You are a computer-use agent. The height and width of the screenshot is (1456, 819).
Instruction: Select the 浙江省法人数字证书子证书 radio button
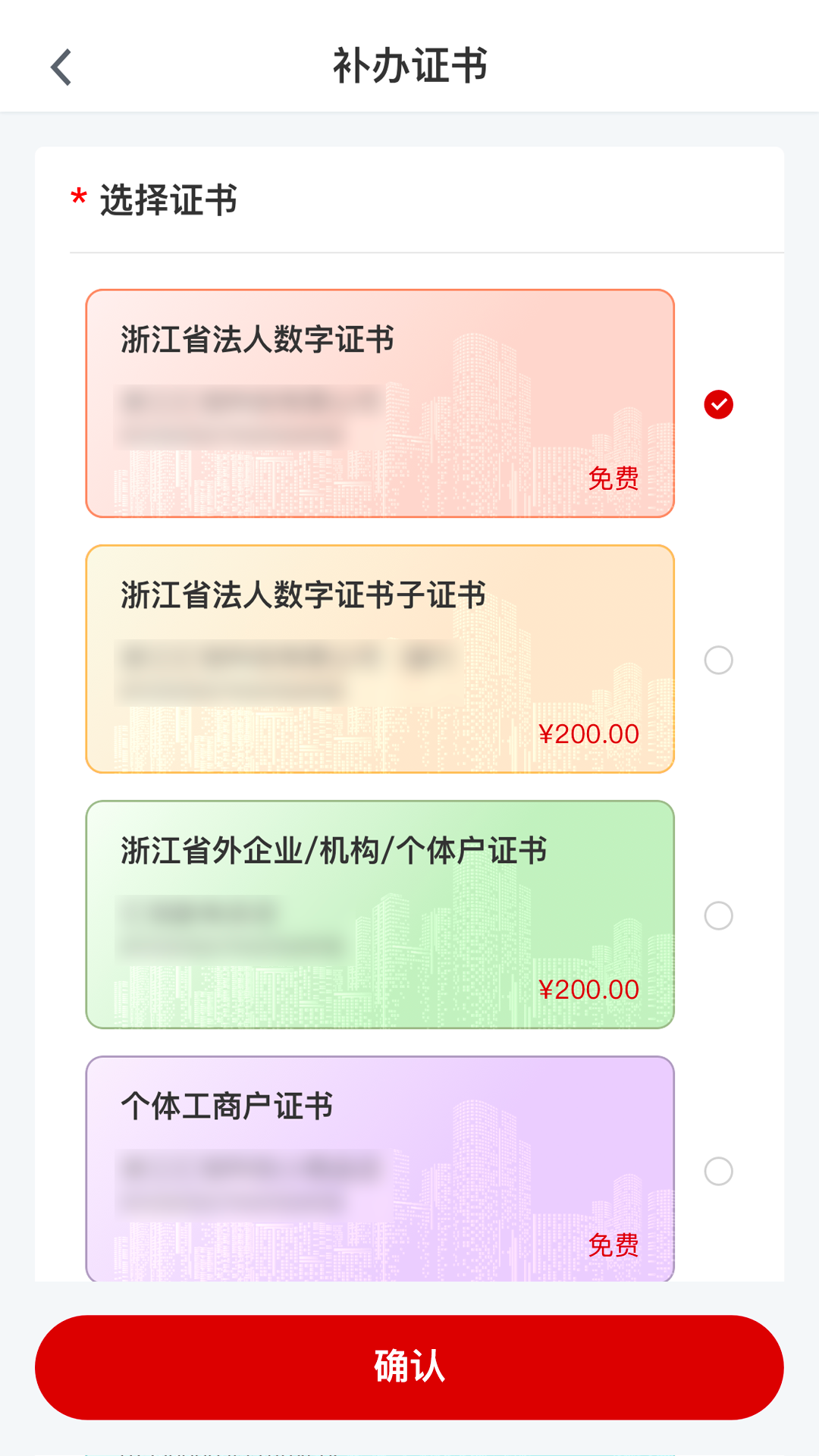pyautogui.click(x=719, y=661)
